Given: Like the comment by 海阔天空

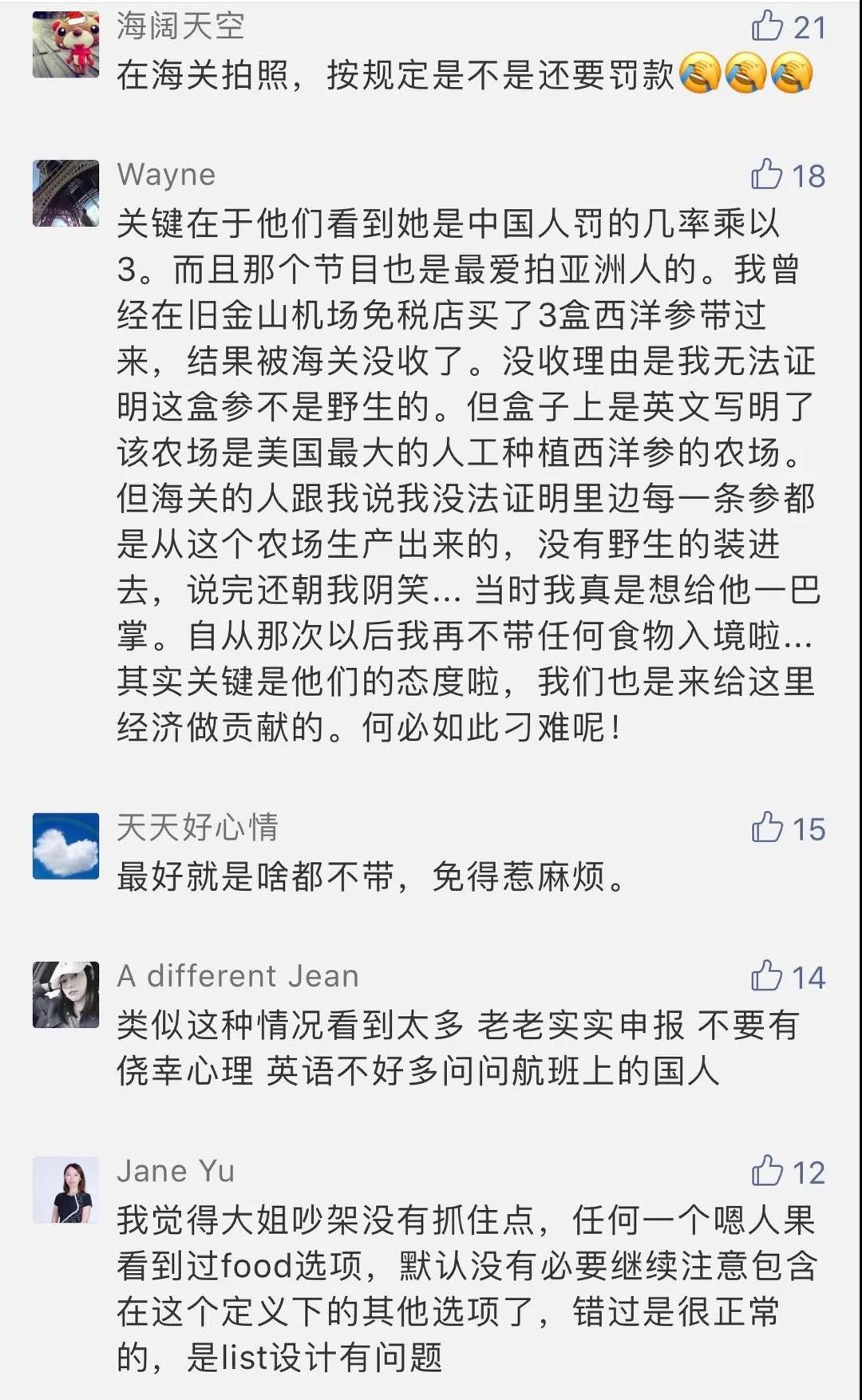Looking at the screenshot, I should (x=767, y=26).
